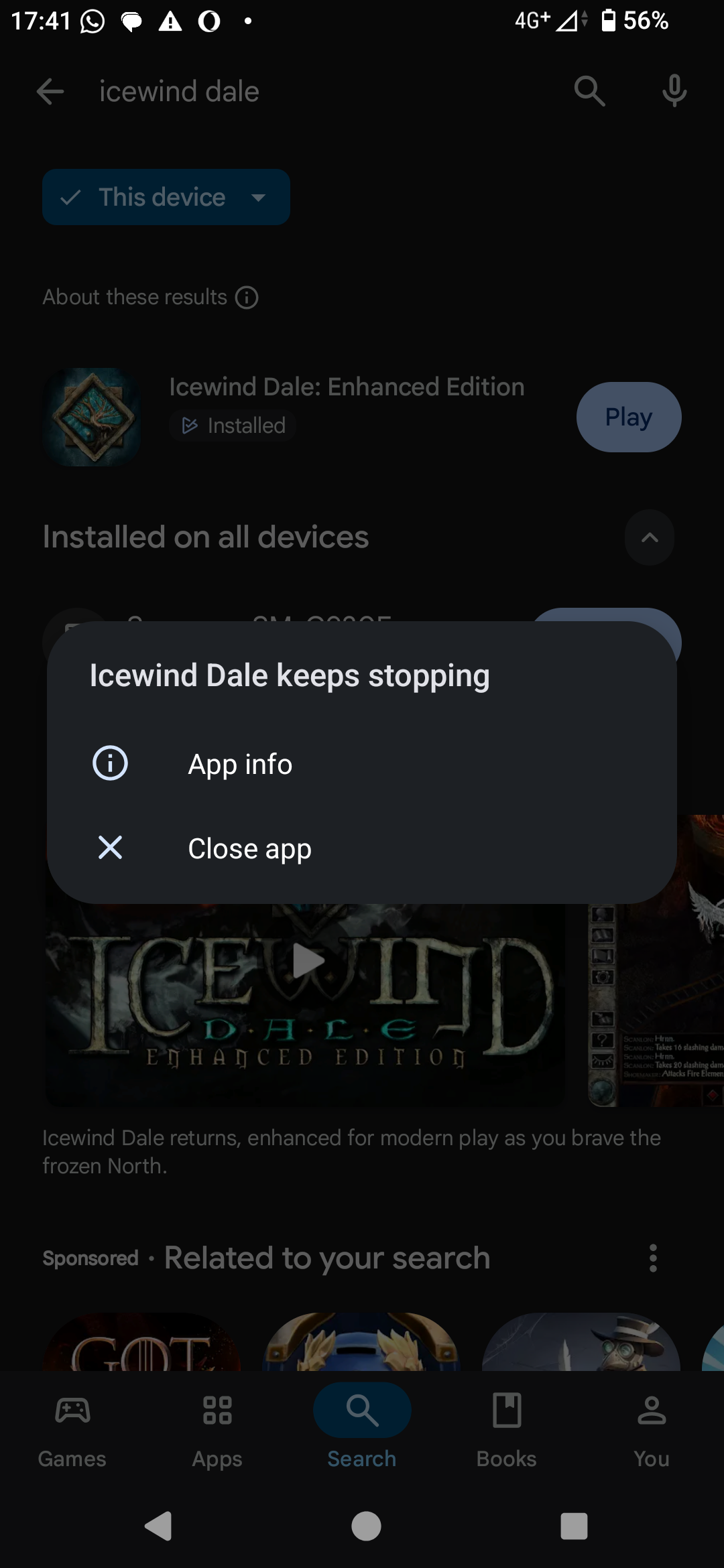Go back with the system back button
The width and height of the screenshot is (724, 1568).
[x=159, y=1526]
